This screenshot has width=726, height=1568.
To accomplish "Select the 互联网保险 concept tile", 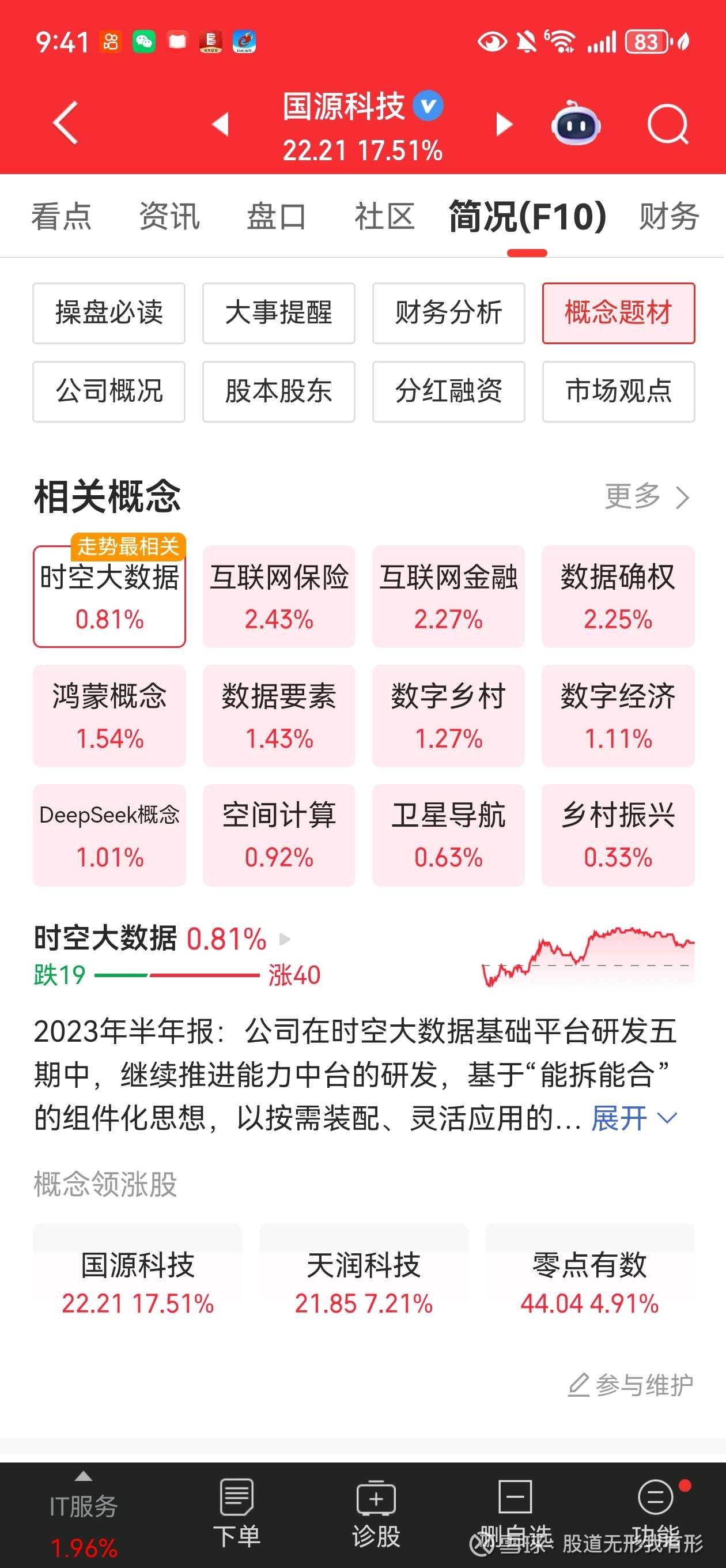I will click(x=279, y=596).
